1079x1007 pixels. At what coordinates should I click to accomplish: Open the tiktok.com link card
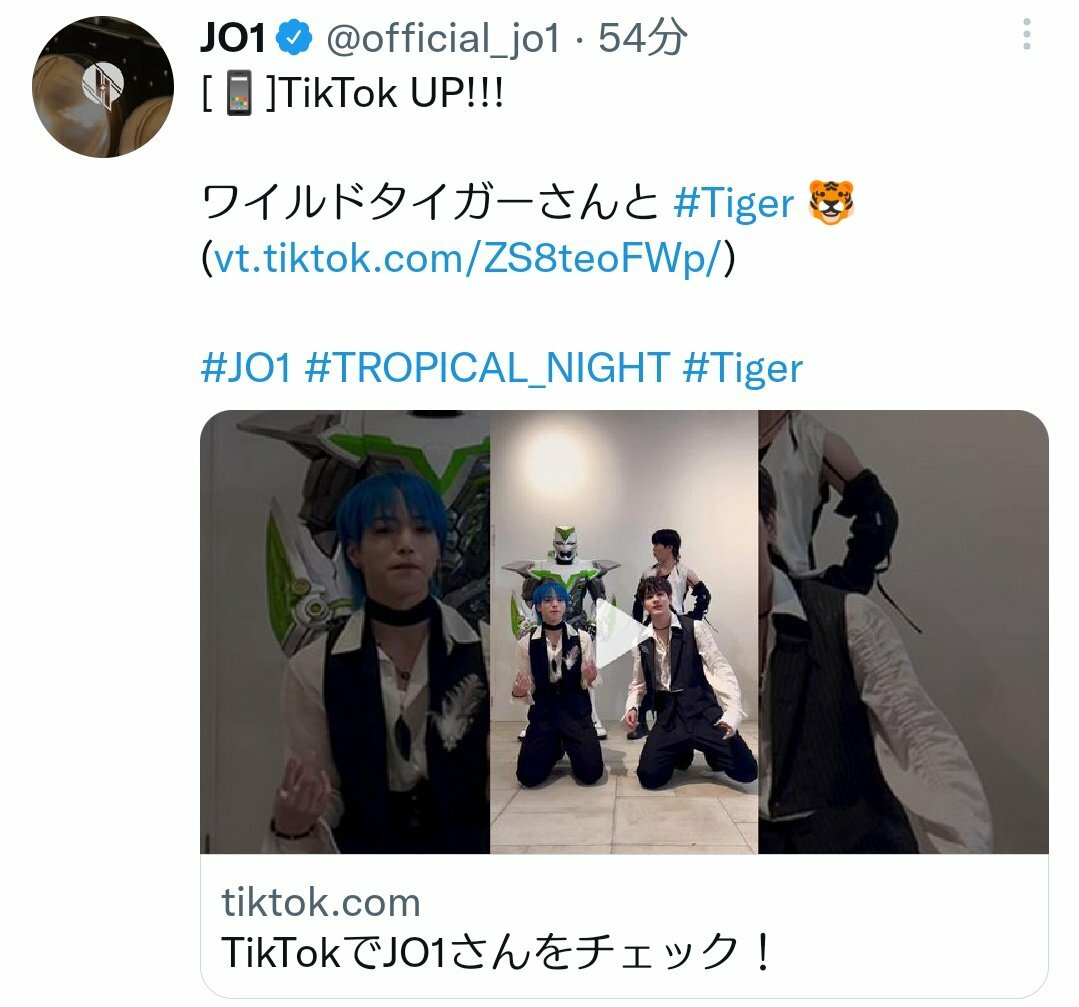pos(623,926)
